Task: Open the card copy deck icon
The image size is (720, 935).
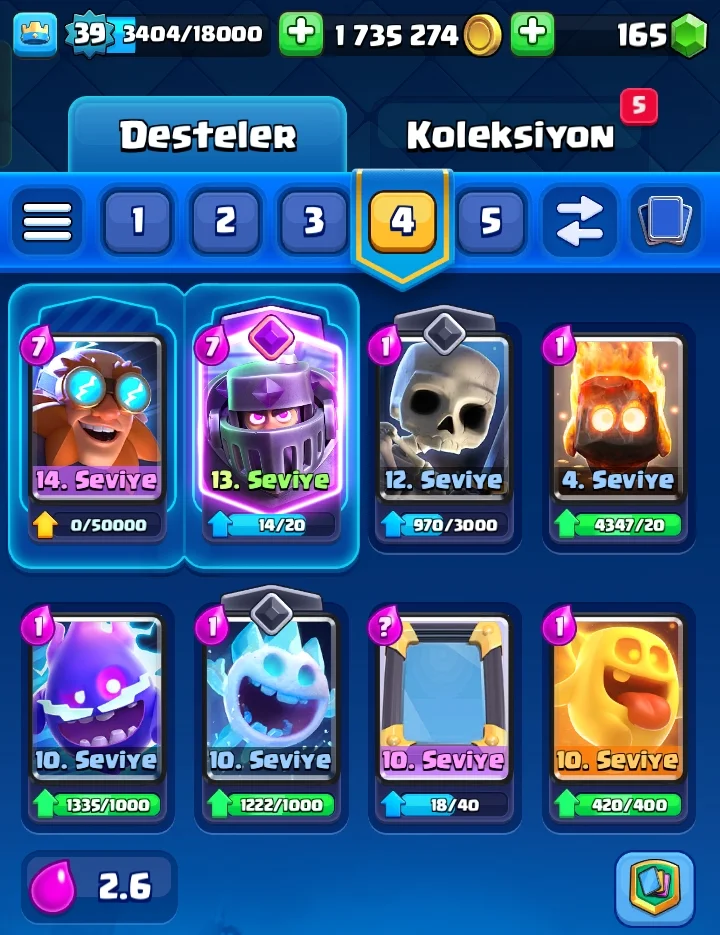Action: (x=665, y=220)
